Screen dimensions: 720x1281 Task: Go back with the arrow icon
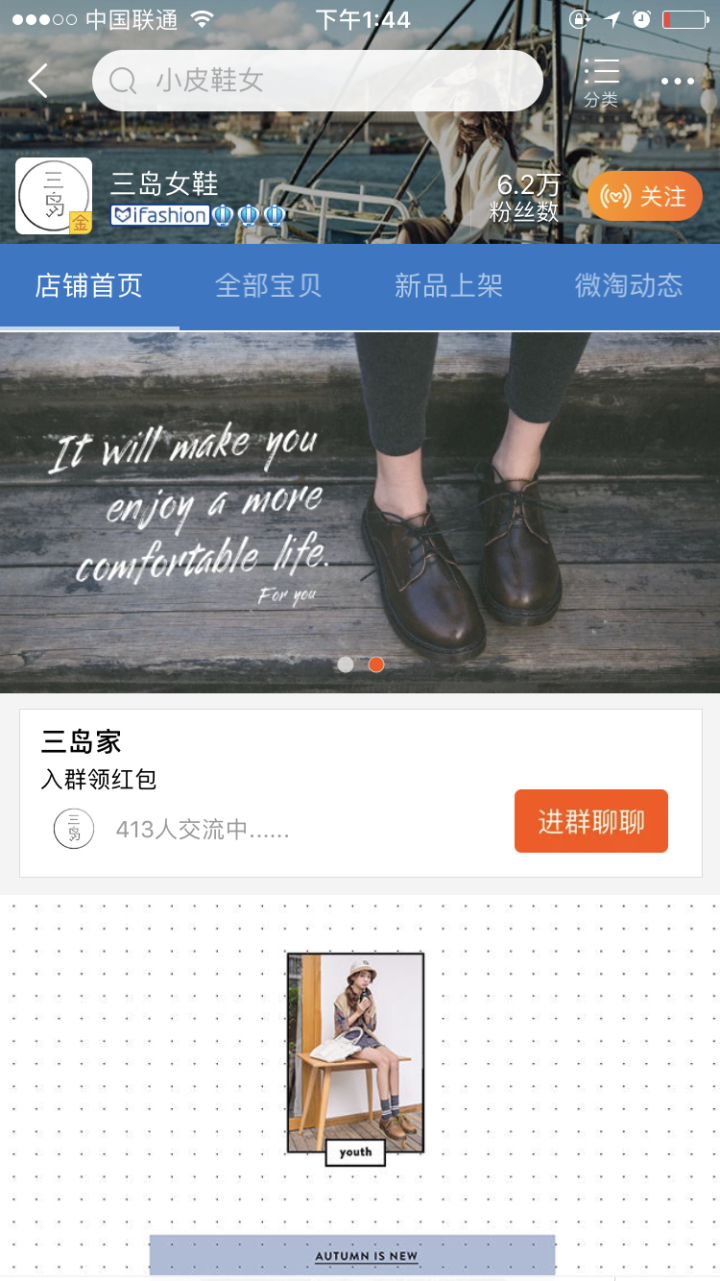point(38,81)
